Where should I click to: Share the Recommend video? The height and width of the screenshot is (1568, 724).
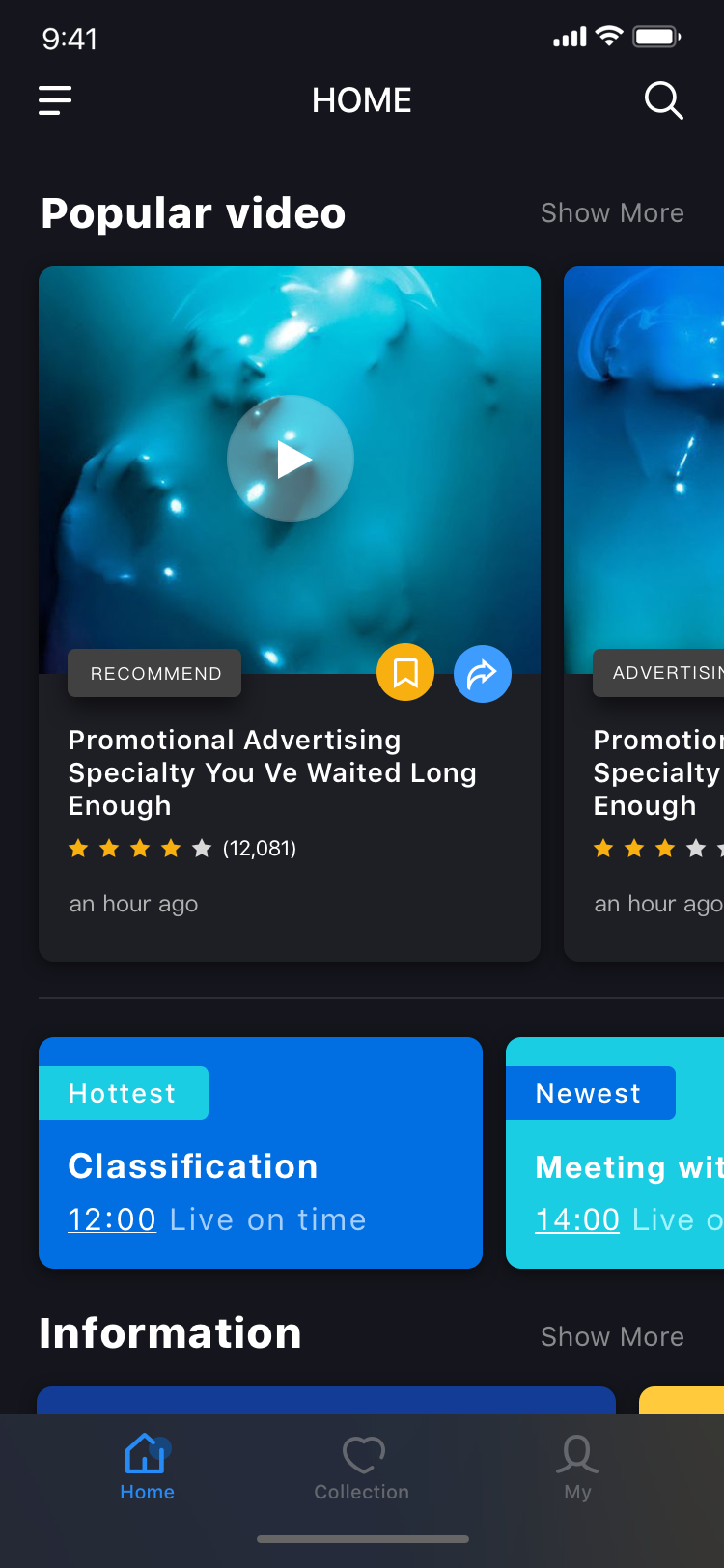click(x=483, y=674)
